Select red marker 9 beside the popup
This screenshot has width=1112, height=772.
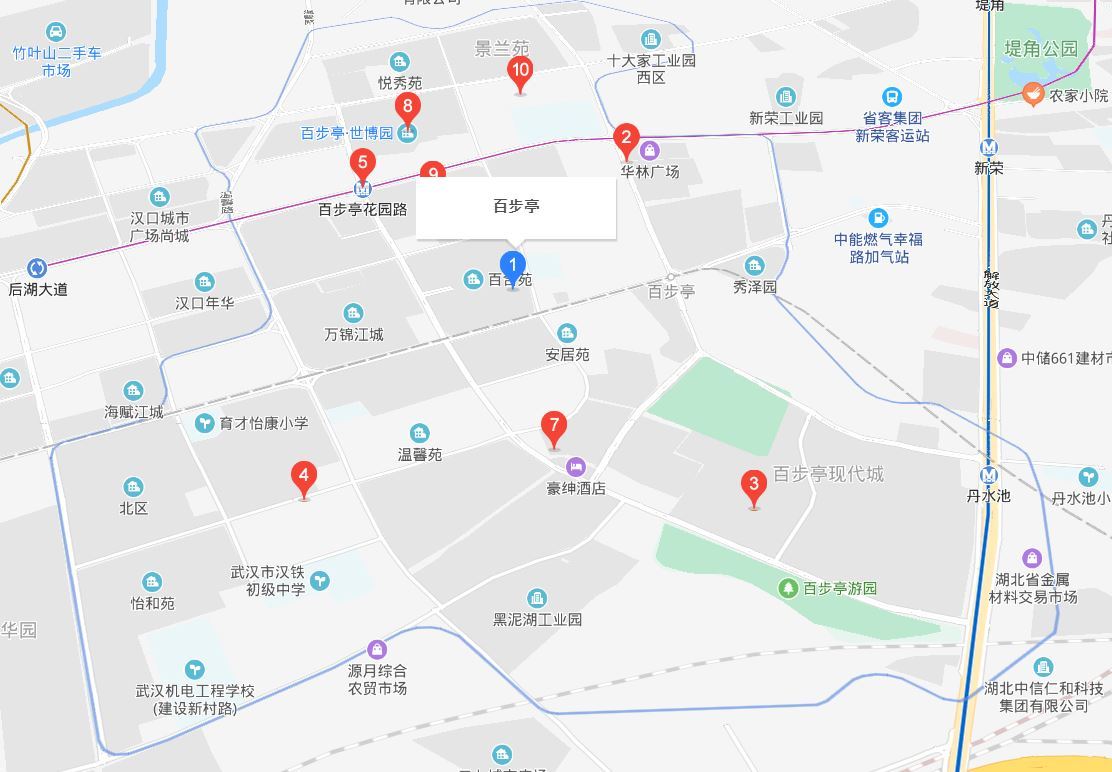pos(433,171)
